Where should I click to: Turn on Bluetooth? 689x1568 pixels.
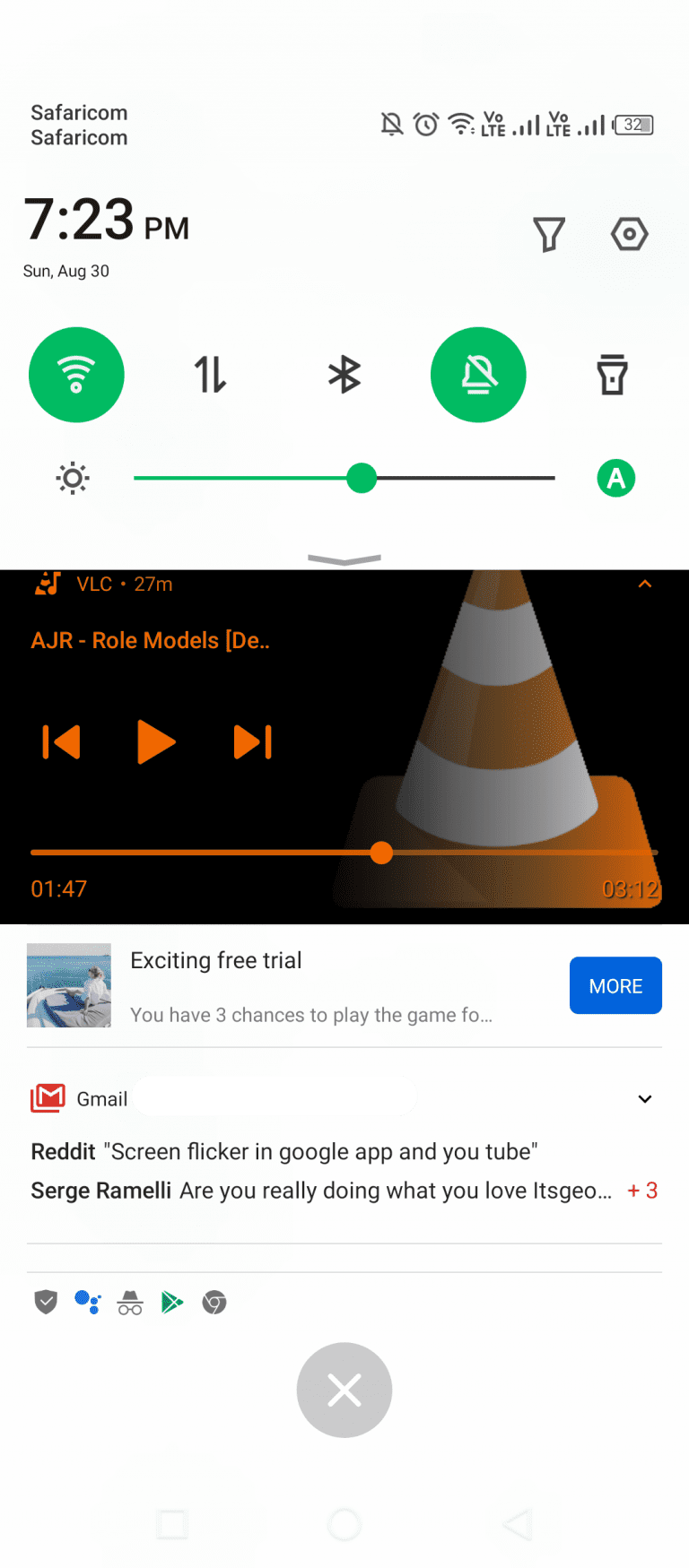pyautogui.click(x=344, y=375)
